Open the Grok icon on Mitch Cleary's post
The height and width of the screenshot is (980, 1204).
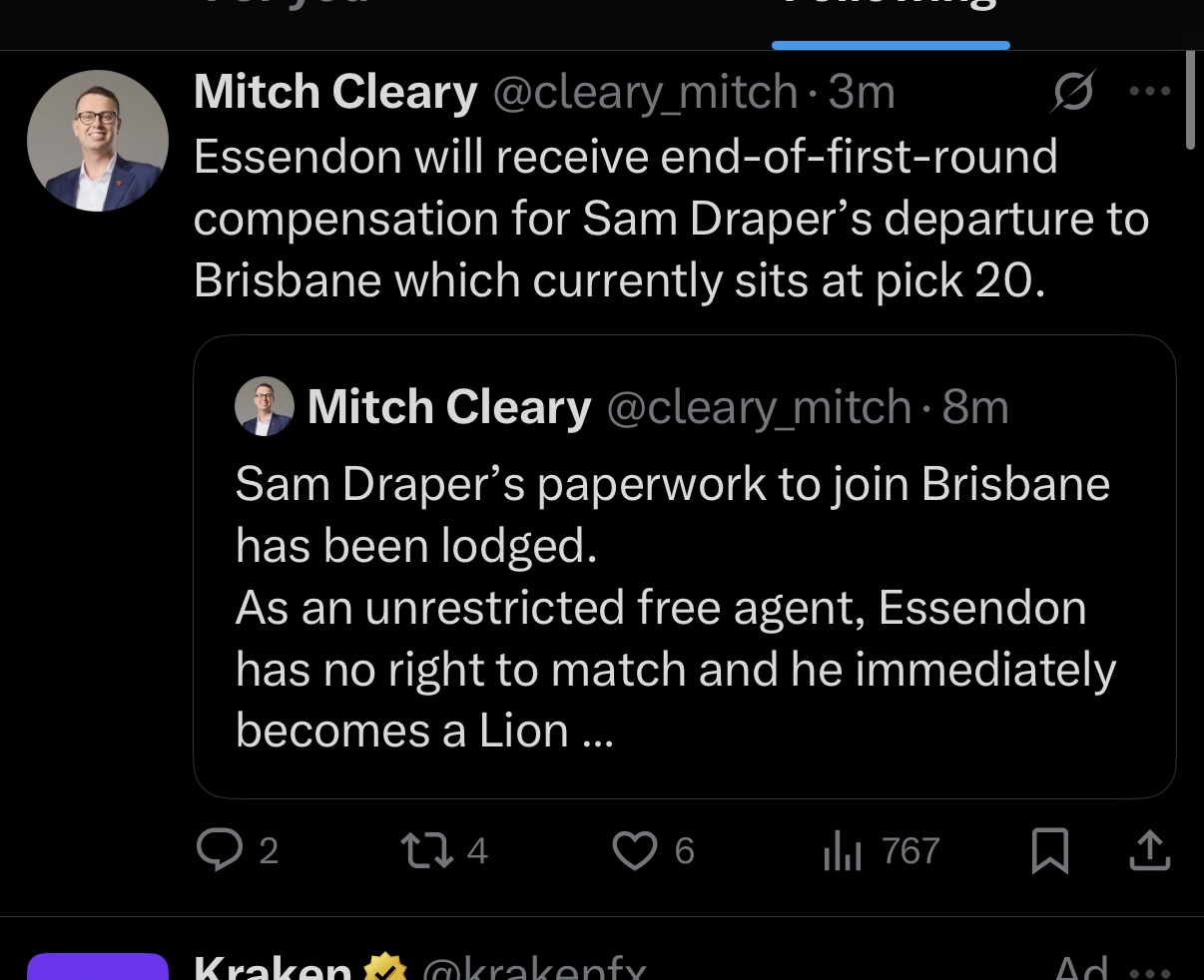[1073, 92]
